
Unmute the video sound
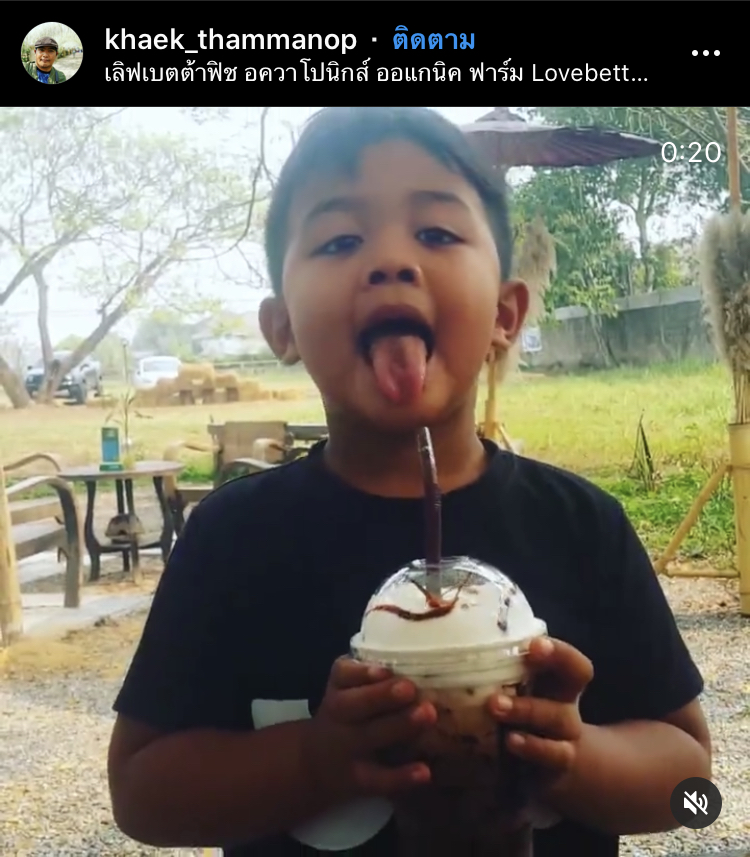pyautogui.click(x=696, y=802)
